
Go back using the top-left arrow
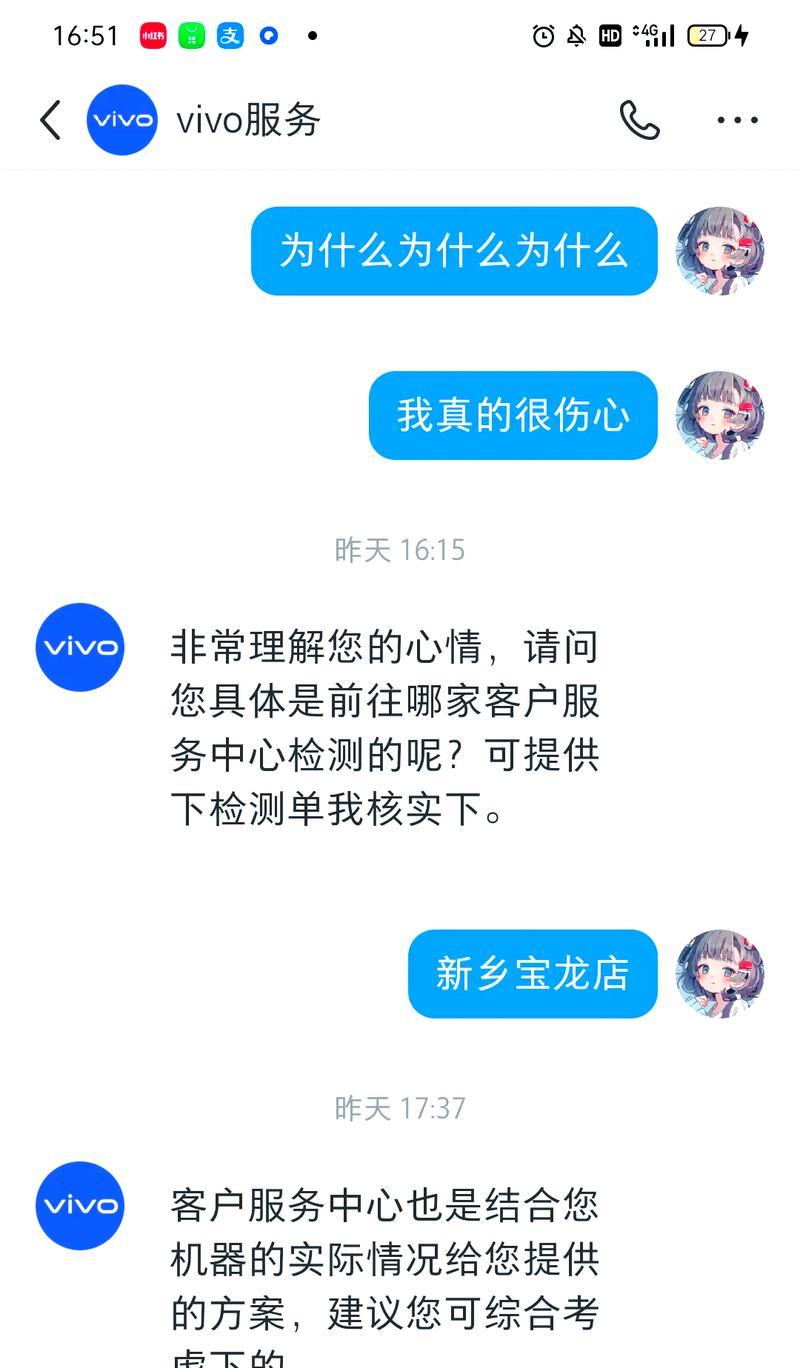(x=50, y=120)
